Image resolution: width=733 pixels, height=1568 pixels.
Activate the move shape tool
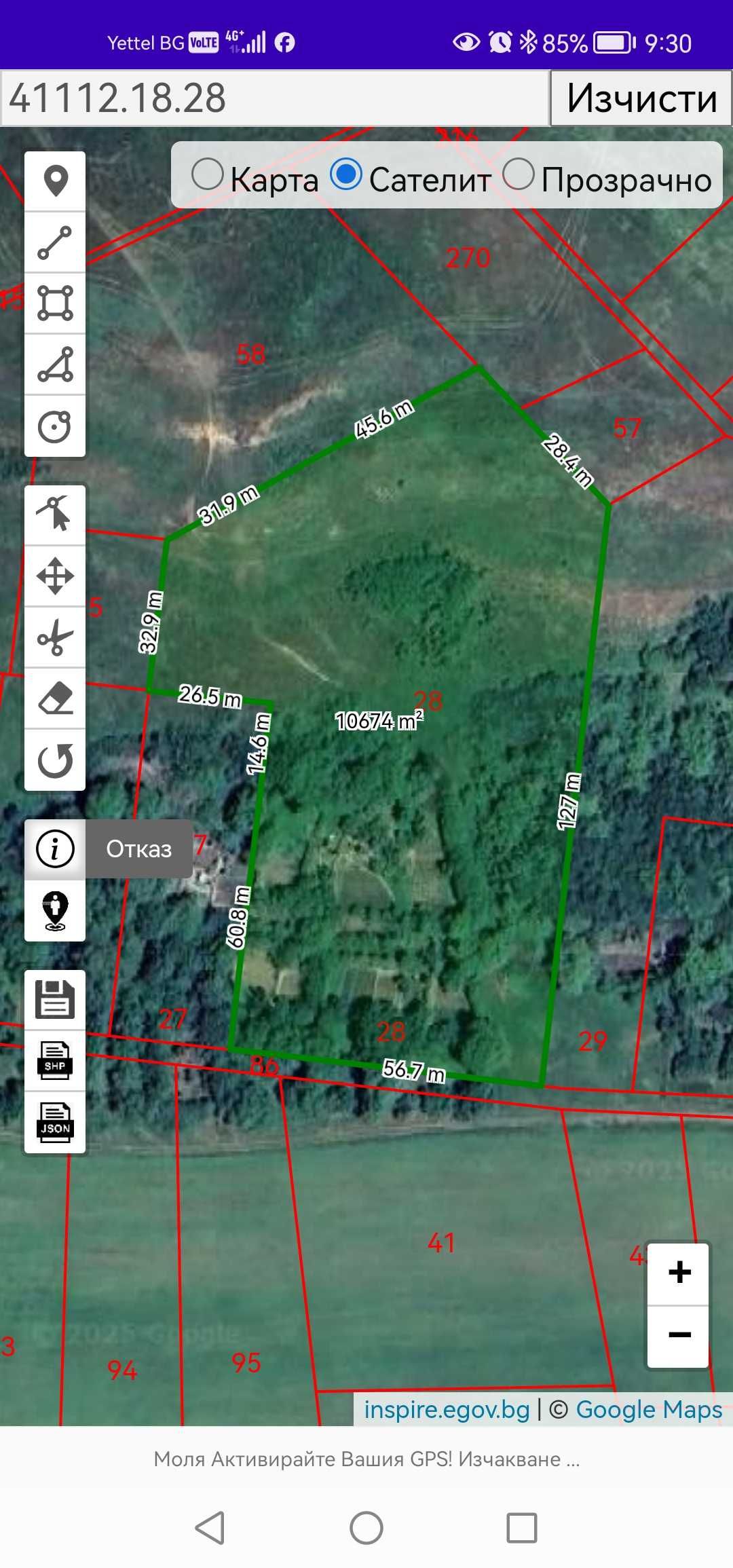pyautogui.click(x=55, y=576)
